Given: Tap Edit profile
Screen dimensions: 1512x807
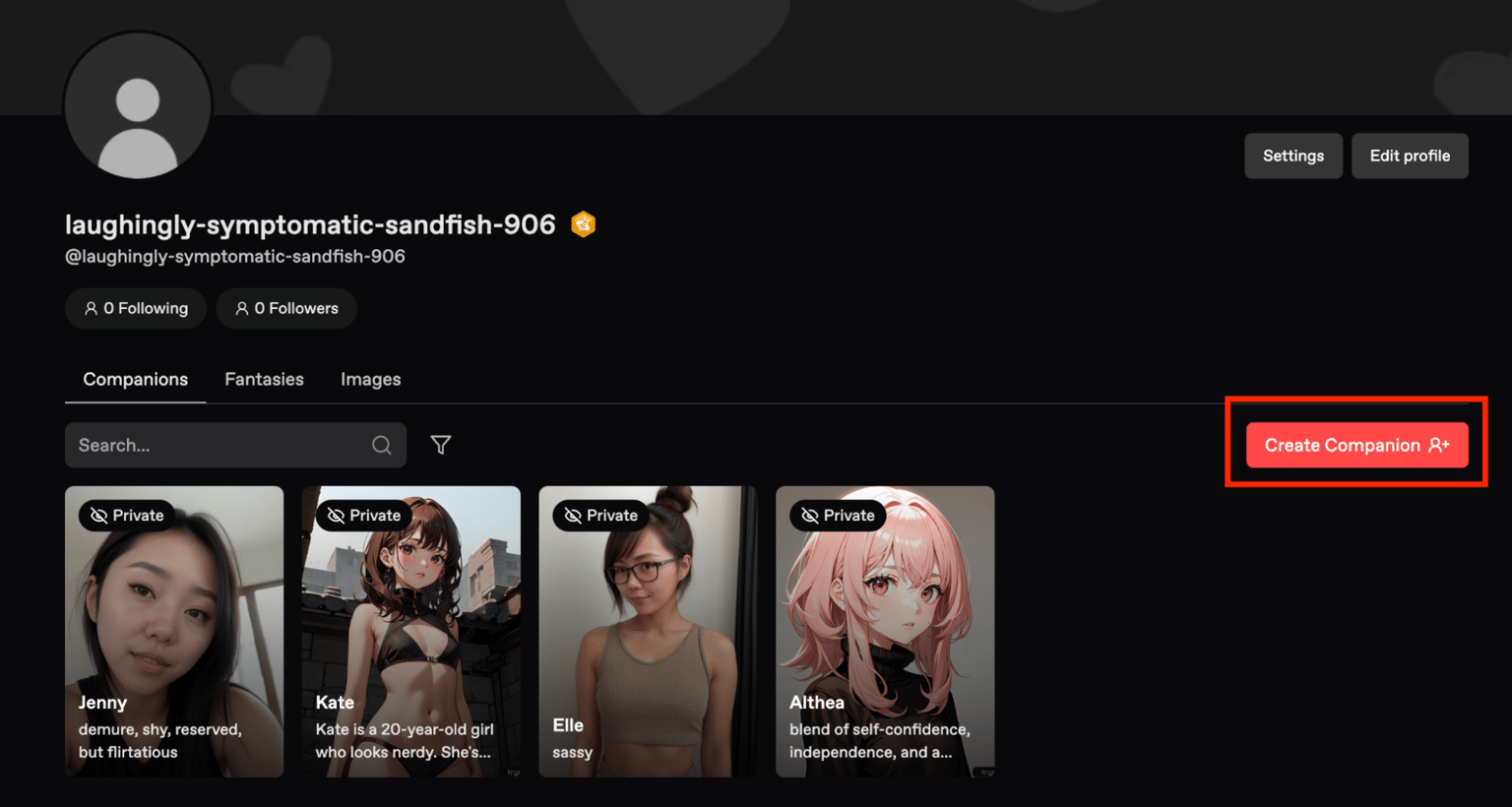Looking at the screenshot, I should pyautogui.click(x=1409, y=155).
